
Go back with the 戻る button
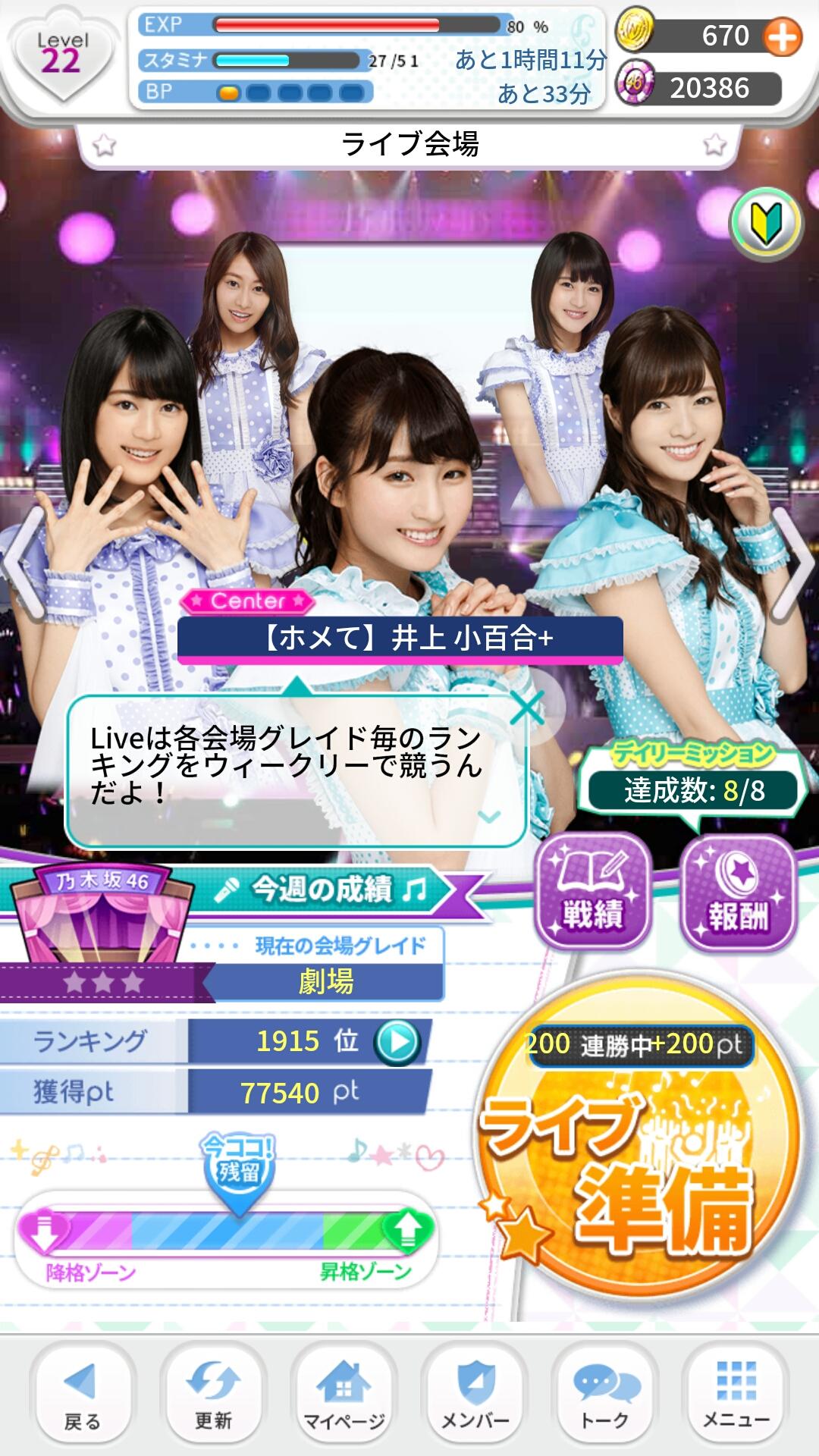[x=83, y=1398]
